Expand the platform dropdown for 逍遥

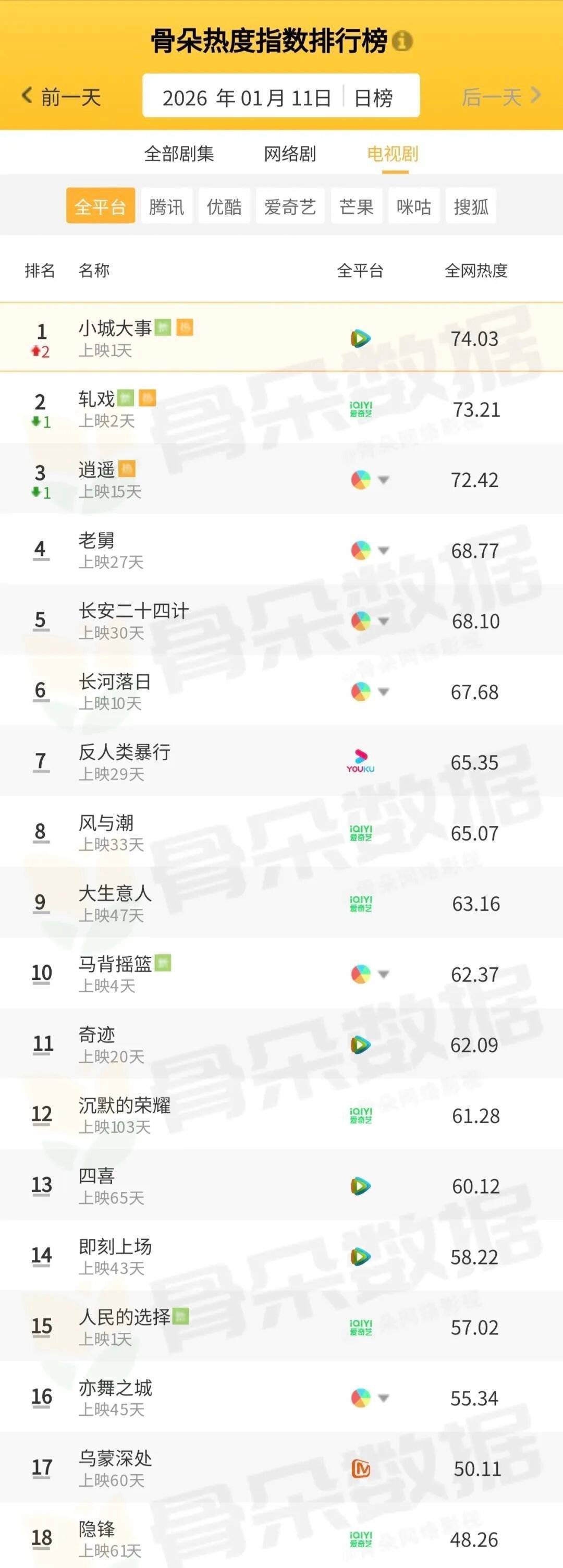[x=384, y=480]
